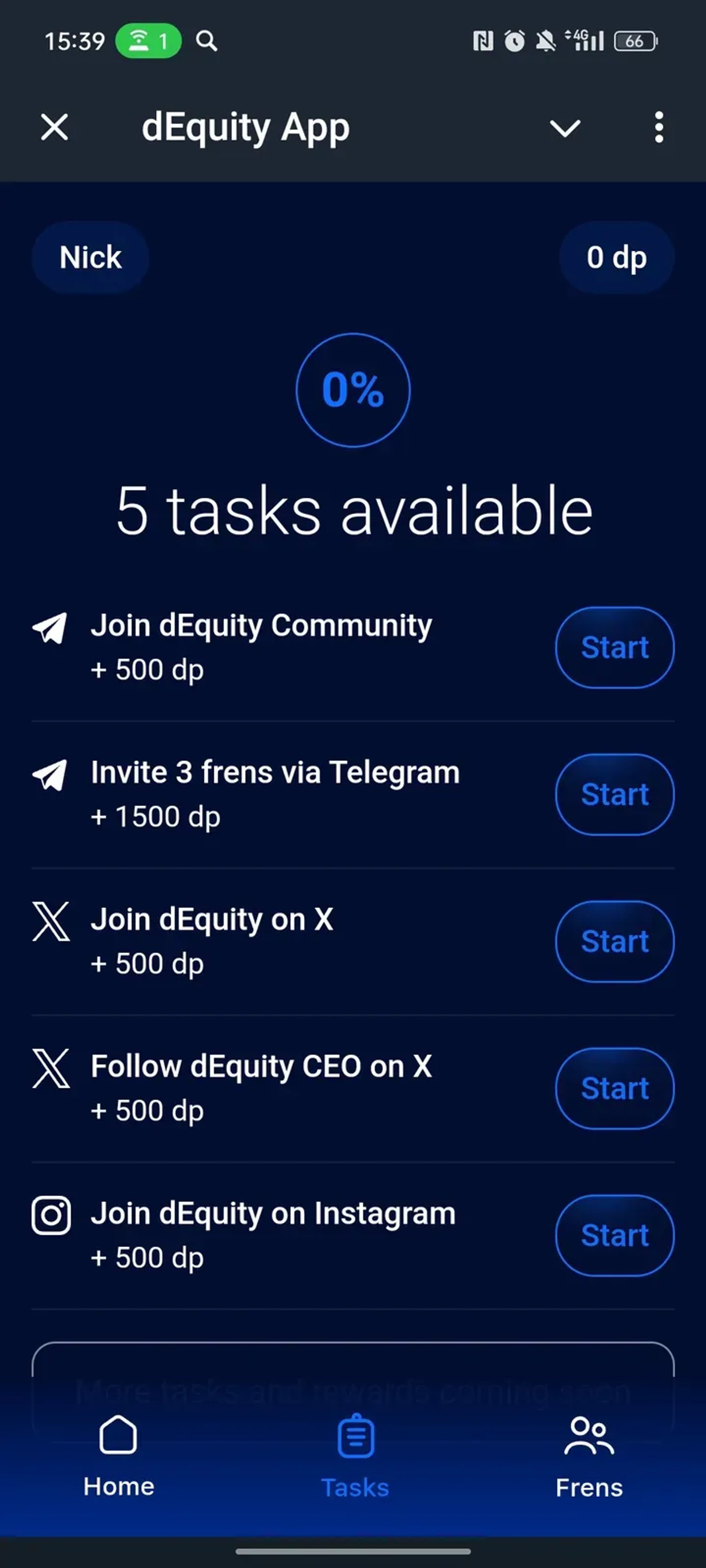This screenshot has width=706, height=1568.
Task: Tap the 0 dp points balance pill
Action: point(616,257)
